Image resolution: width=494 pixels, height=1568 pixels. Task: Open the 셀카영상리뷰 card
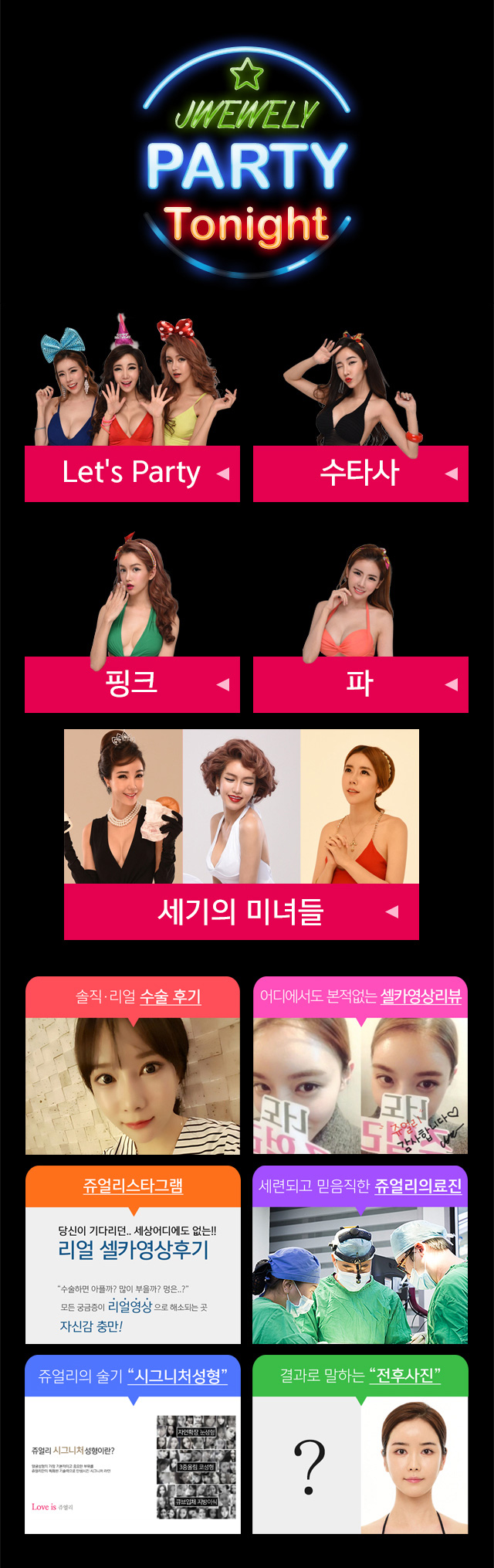click(360, 1066)
